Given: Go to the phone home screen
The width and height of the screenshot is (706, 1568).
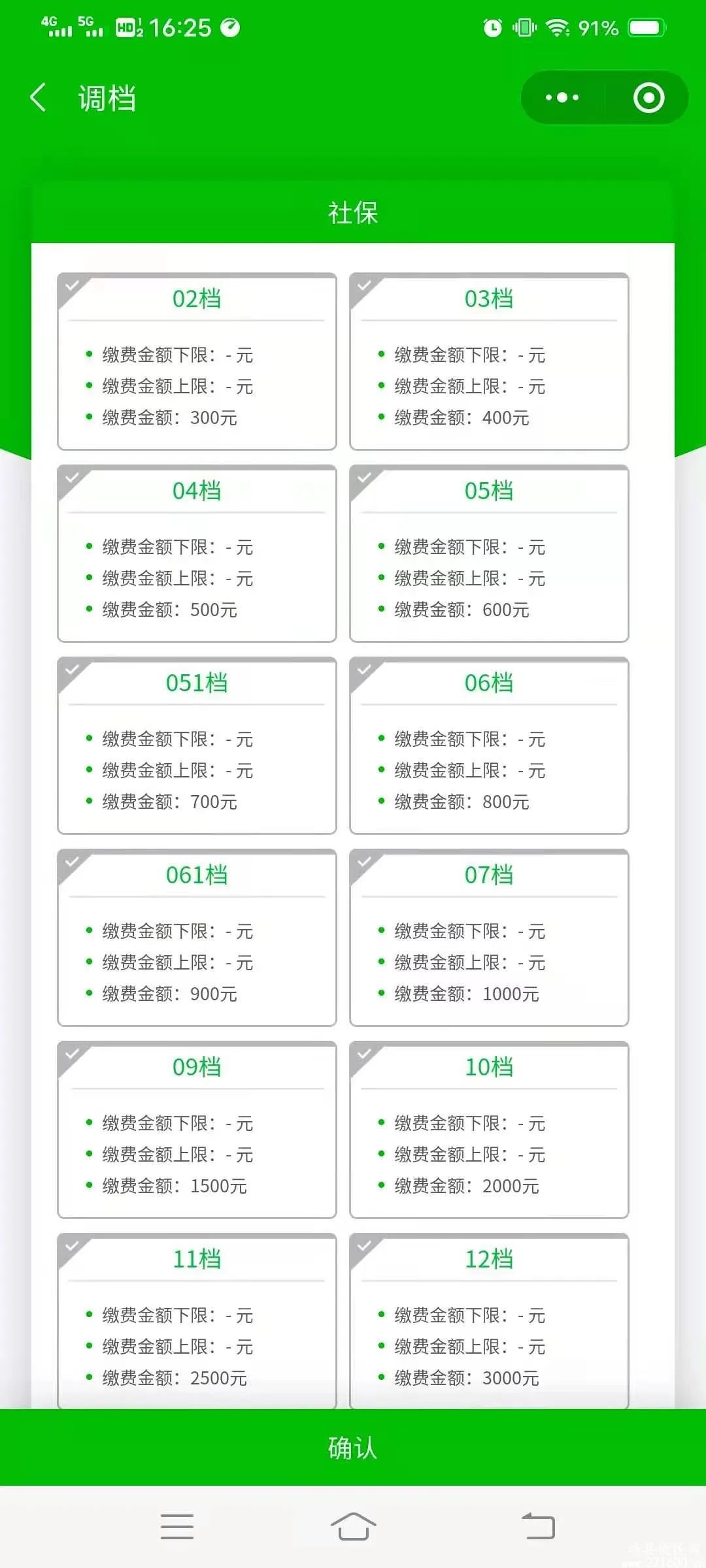Looking at the screenshot, I should tap(353, 1527).
